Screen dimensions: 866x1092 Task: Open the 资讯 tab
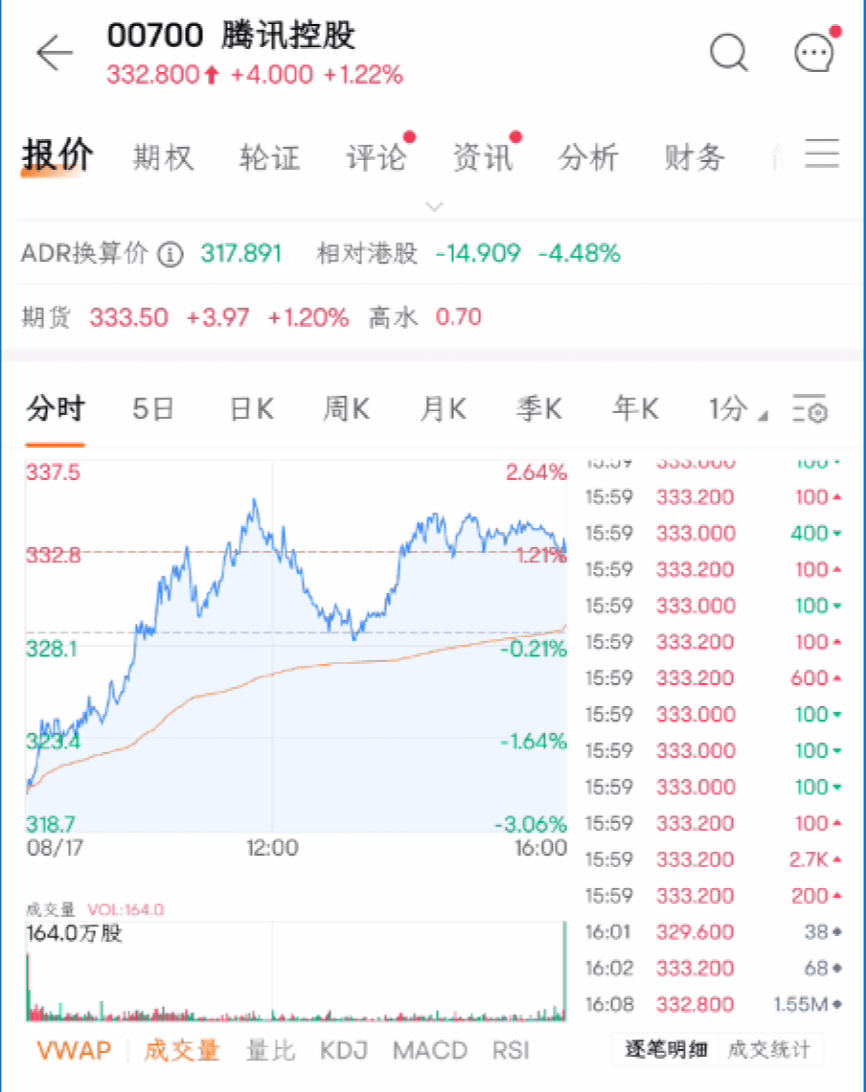pyautogui.click(x=482, y=157)
